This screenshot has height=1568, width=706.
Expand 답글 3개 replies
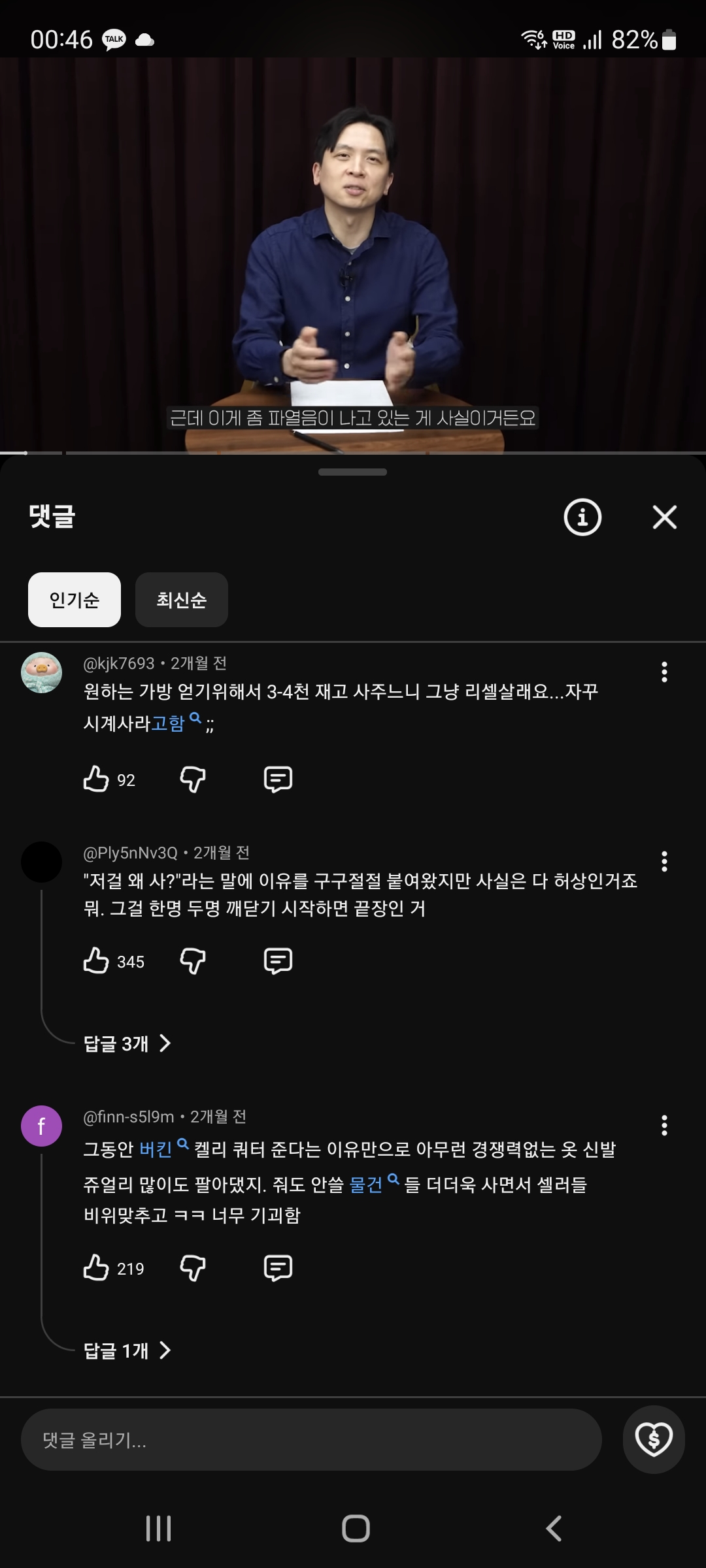tap(127, 1043)
